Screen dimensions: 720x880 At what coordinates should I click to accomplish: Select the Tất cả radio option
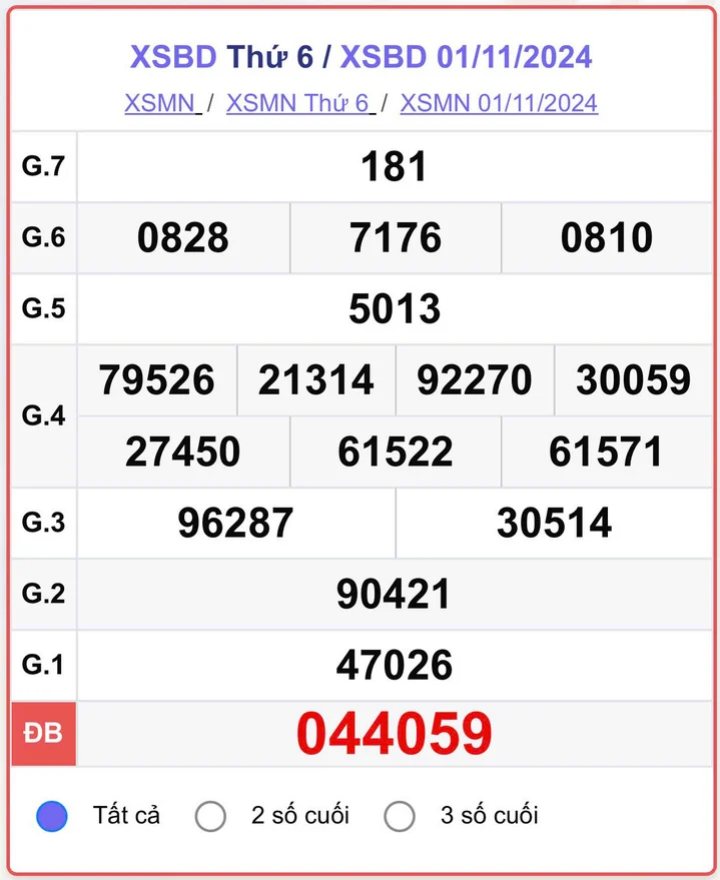pyautogui.click(x=52, y=816)
